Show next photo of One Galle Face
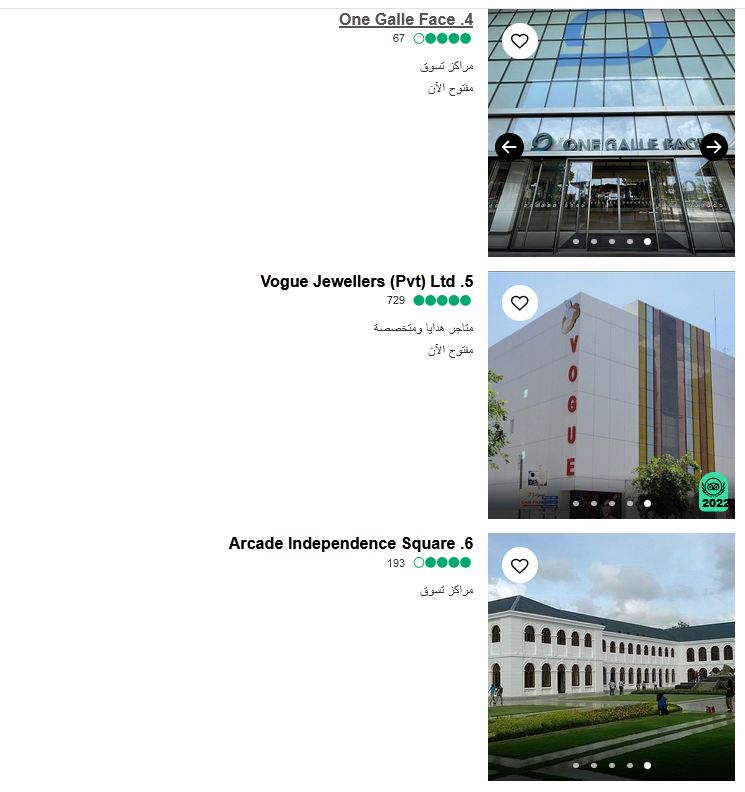 [x=713, y=147]
